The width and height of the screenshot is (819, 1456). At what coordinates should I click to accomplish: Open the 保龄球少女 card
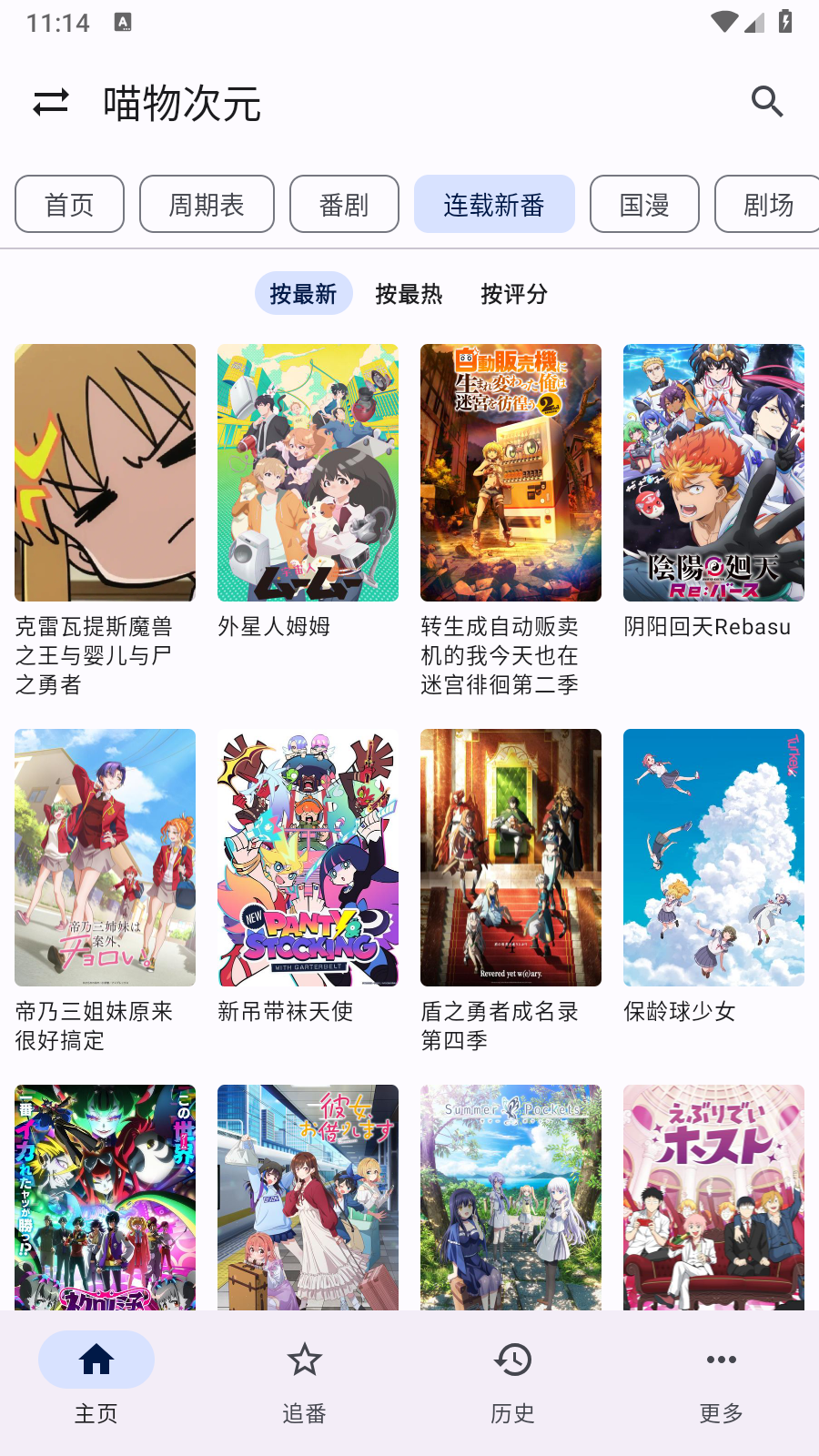(713, 857)
